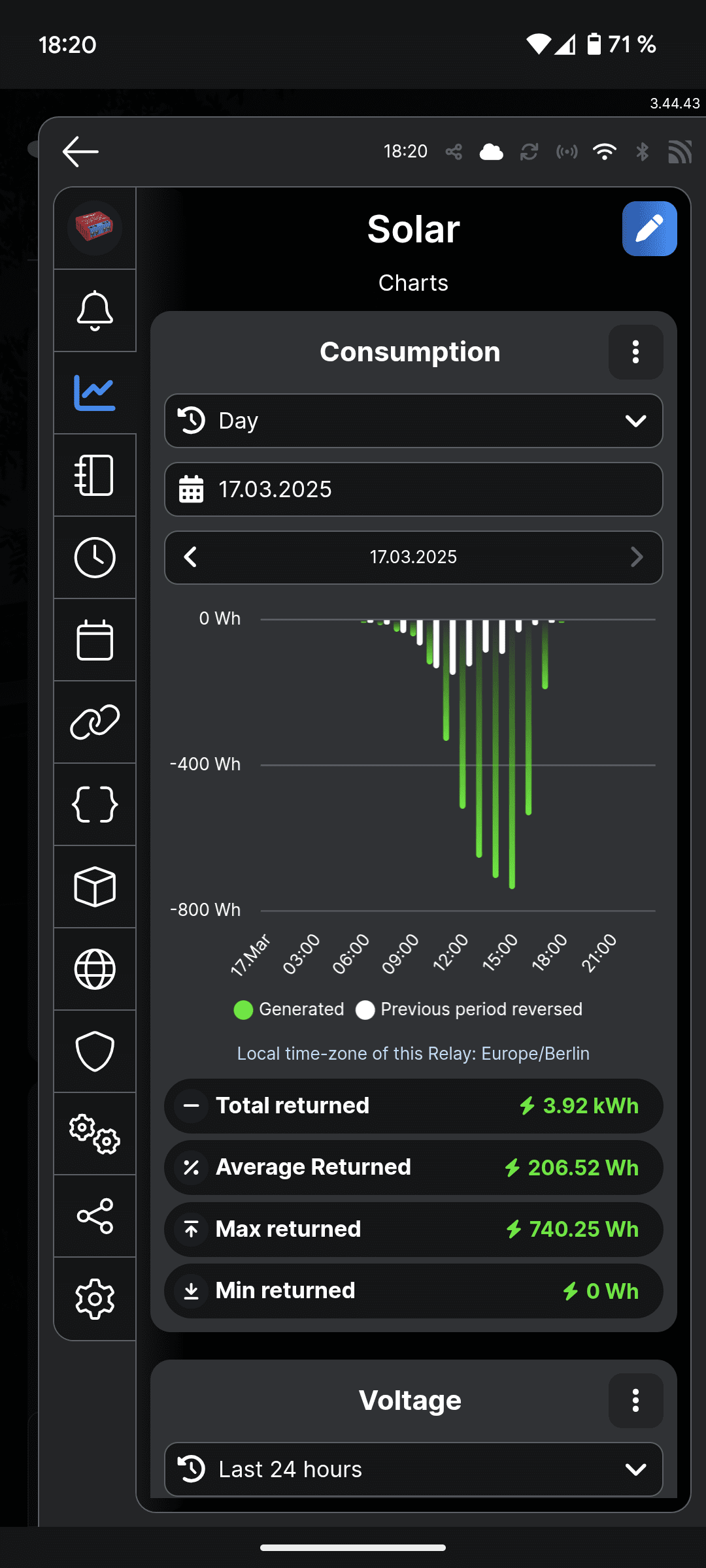
Task: Go to the next day
Action: [x=636, y=557]
